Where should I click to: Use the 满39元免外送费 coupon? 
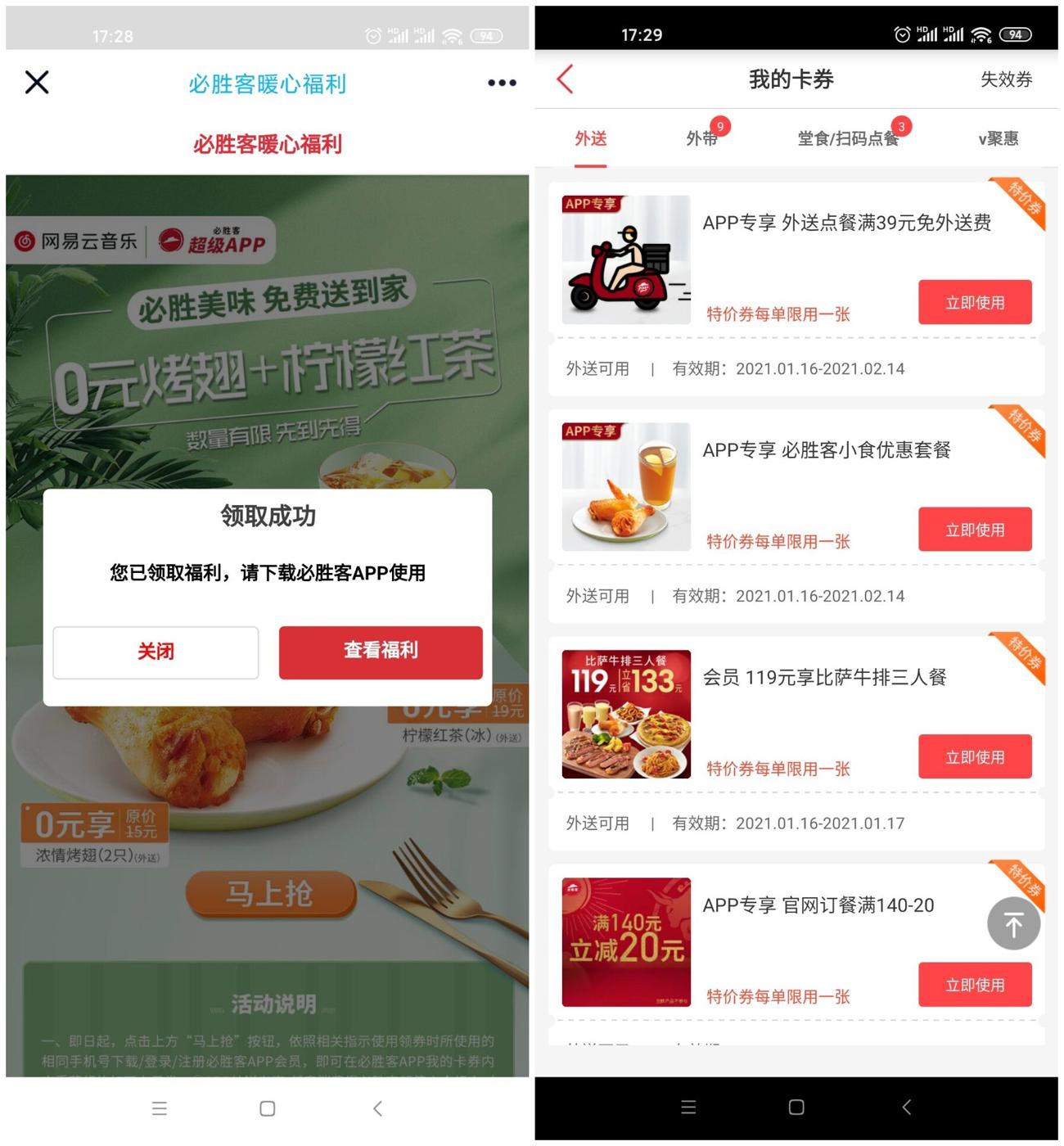point(974,302)
